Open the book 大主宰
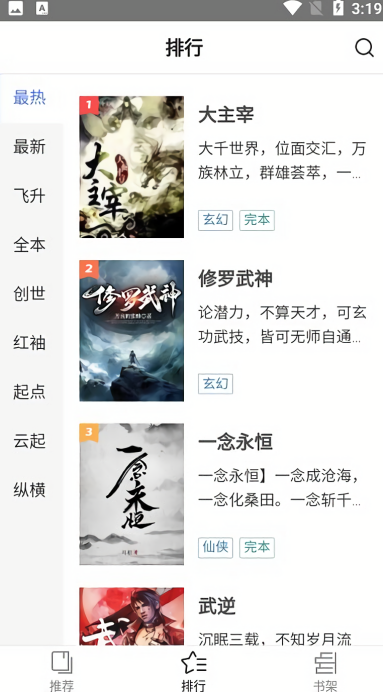The image size is (383, 692). pos(223,167)
